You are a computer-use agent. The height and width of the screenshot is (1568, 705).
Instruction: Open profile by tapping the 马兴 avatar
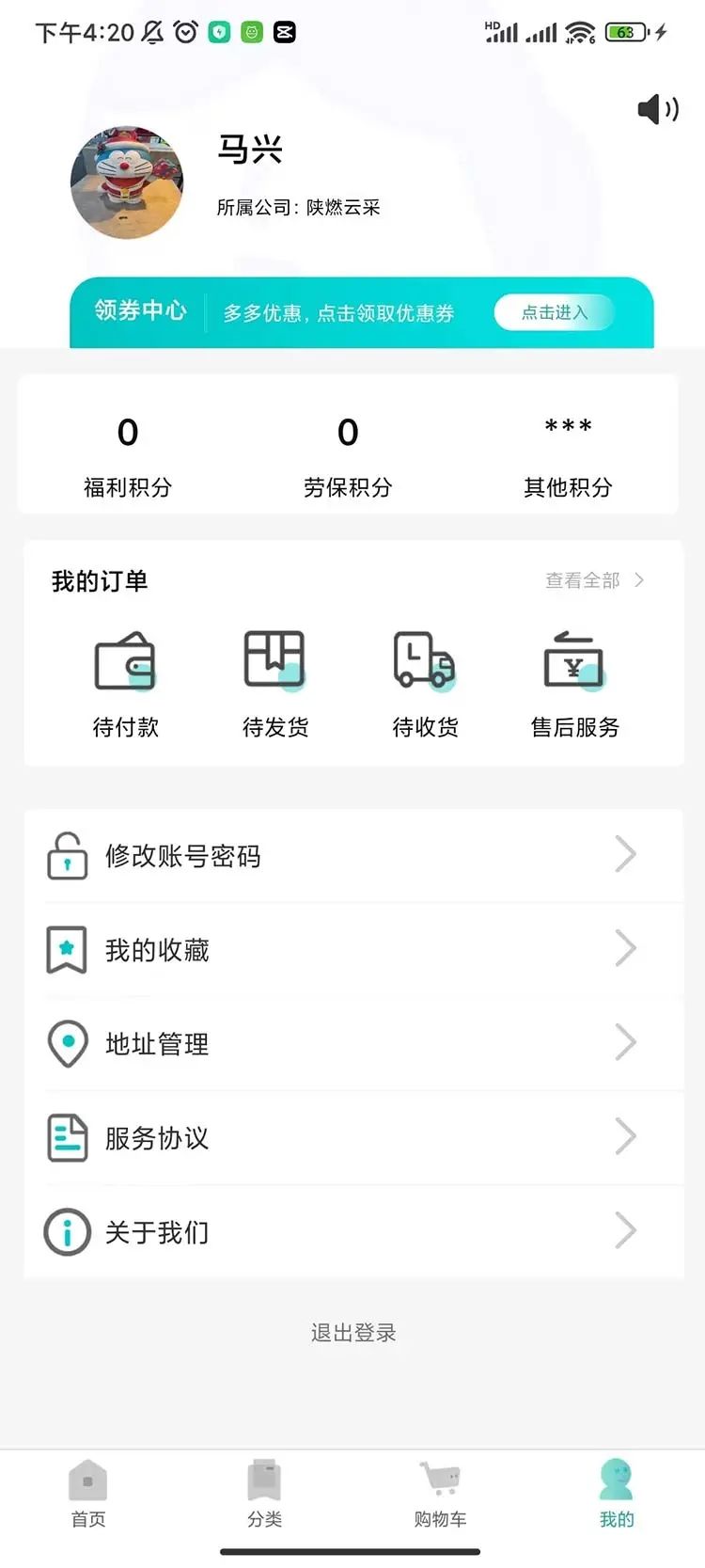tap(127, 182)
